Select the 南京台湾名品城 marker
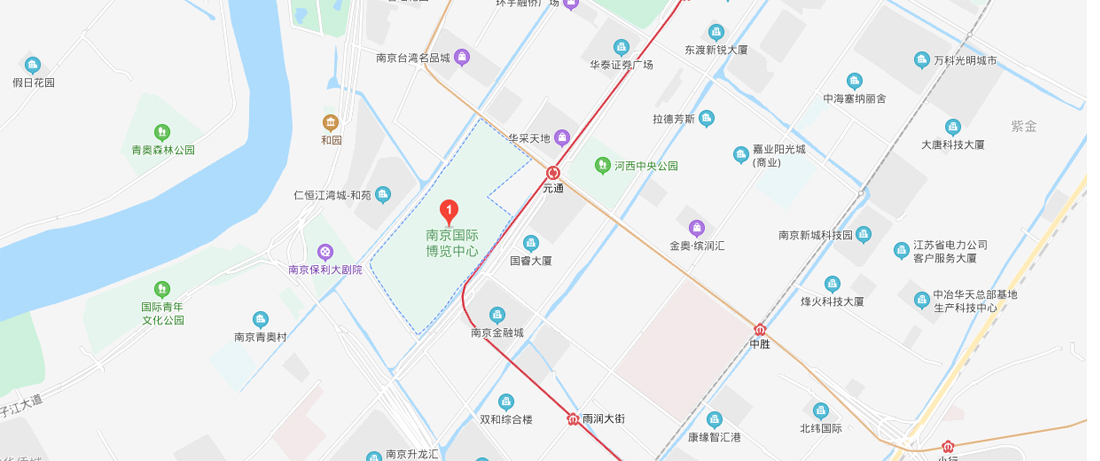 [461, 58]
